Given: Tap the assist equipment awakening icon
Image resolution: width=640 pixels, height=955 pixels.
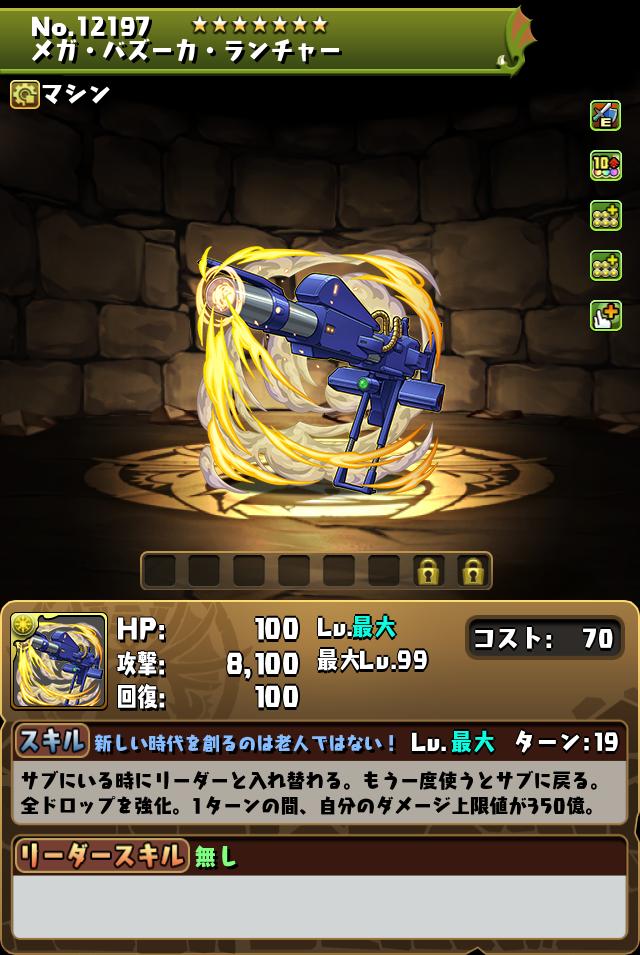Looking at the screenshot, I should 605,116.
